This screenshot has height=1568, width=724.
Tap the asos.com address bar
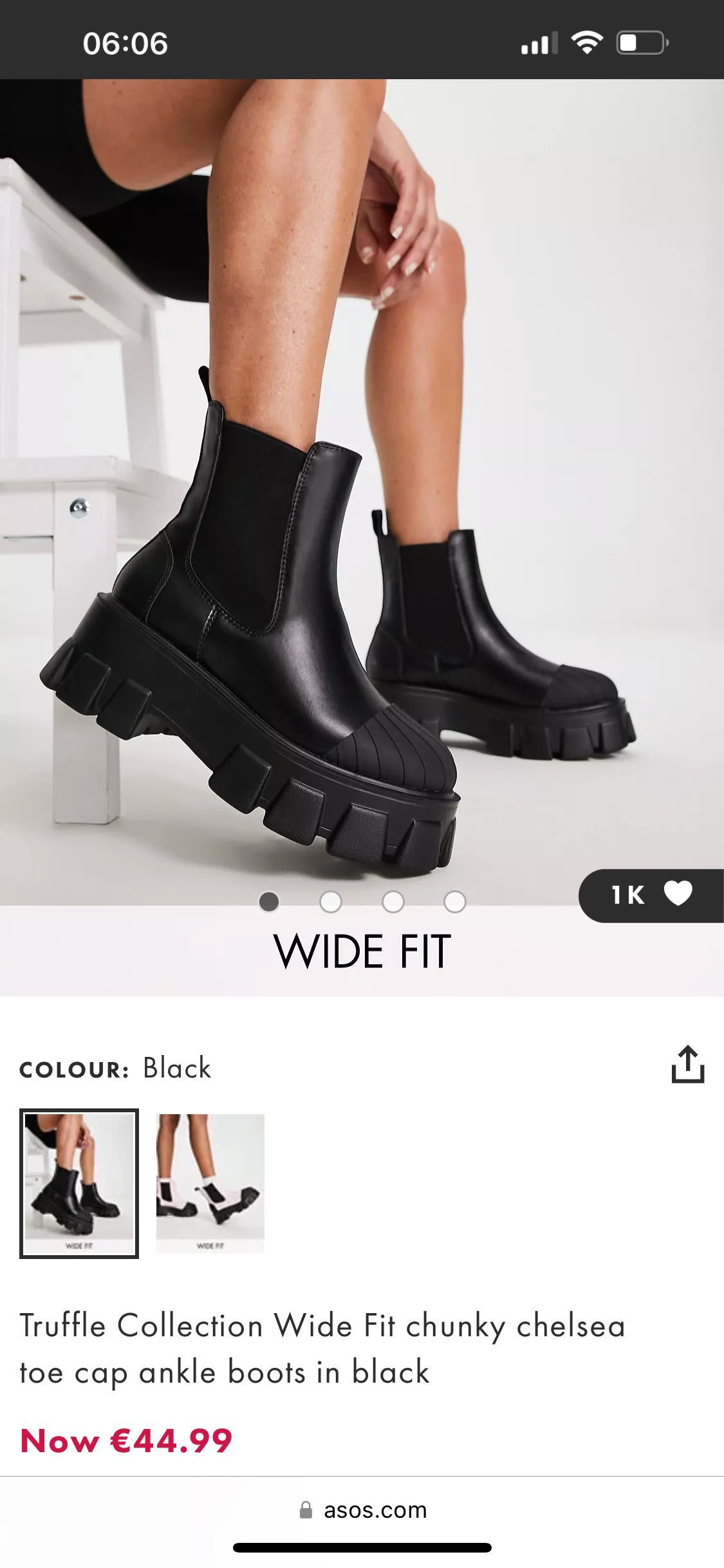[x=363, y=1510]
